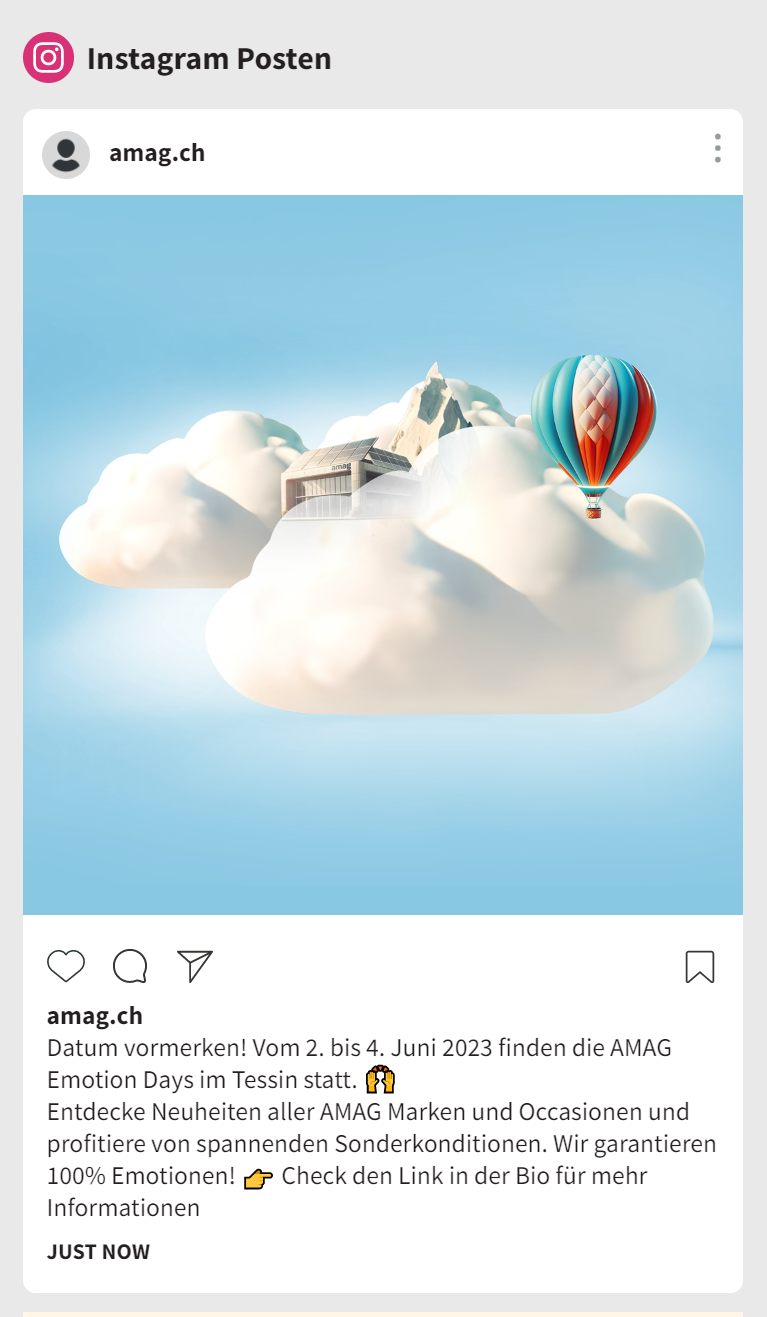Open comments on the post
767x1317 pixels.
(130, 966)
